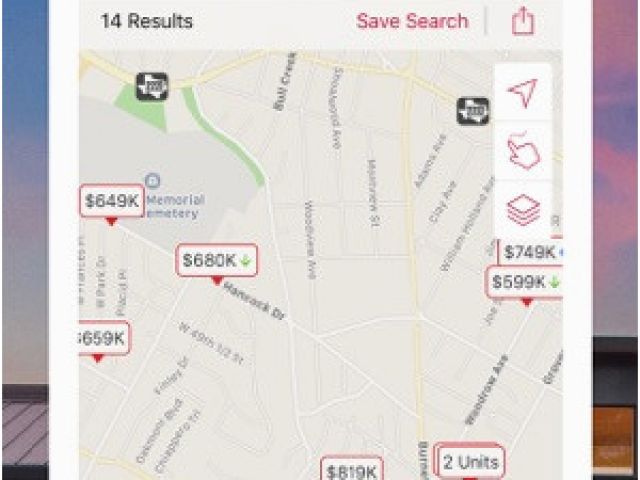Screen dimensions: 640x480
Task: Share these search results
Action: coord(523,21)
